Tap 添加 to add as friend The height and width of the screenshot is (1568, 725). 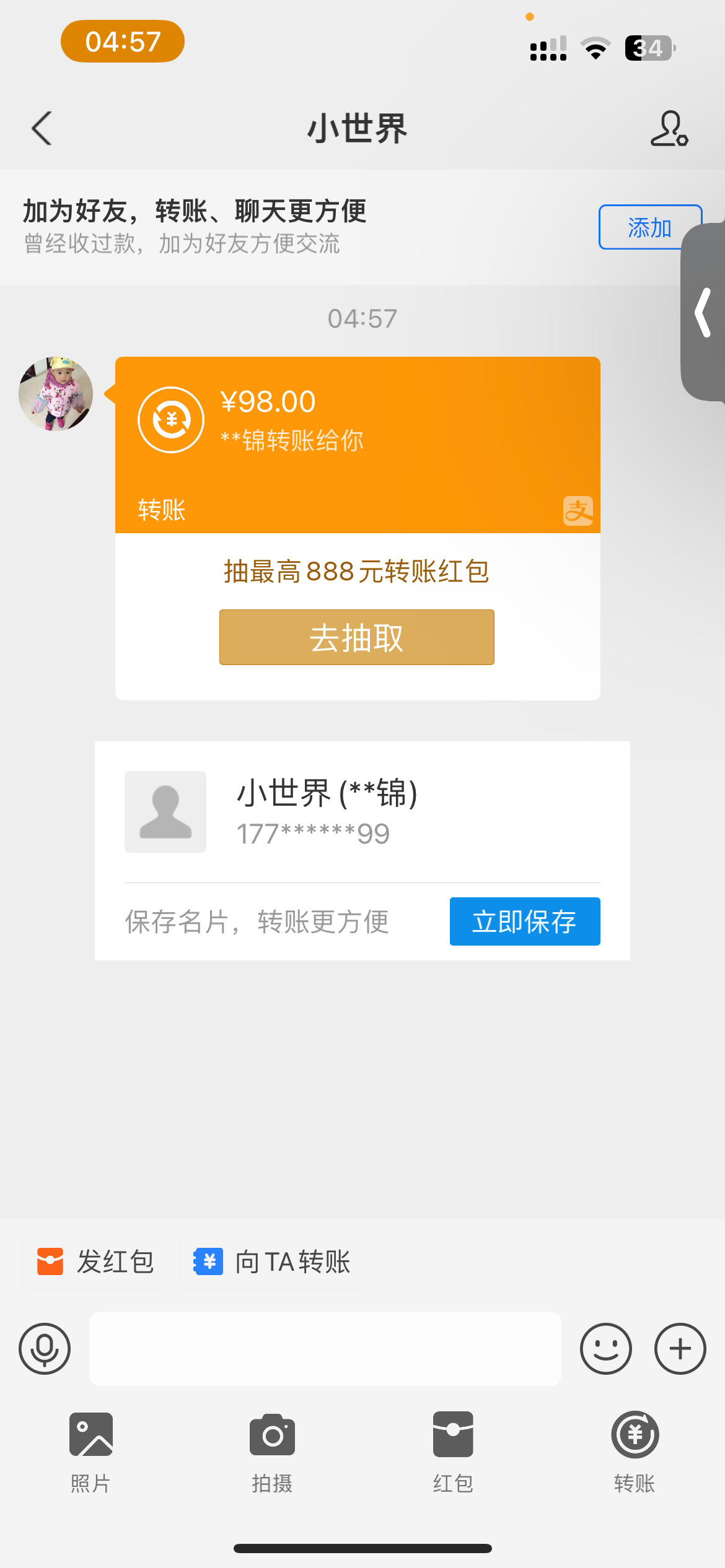click(649, 227)
